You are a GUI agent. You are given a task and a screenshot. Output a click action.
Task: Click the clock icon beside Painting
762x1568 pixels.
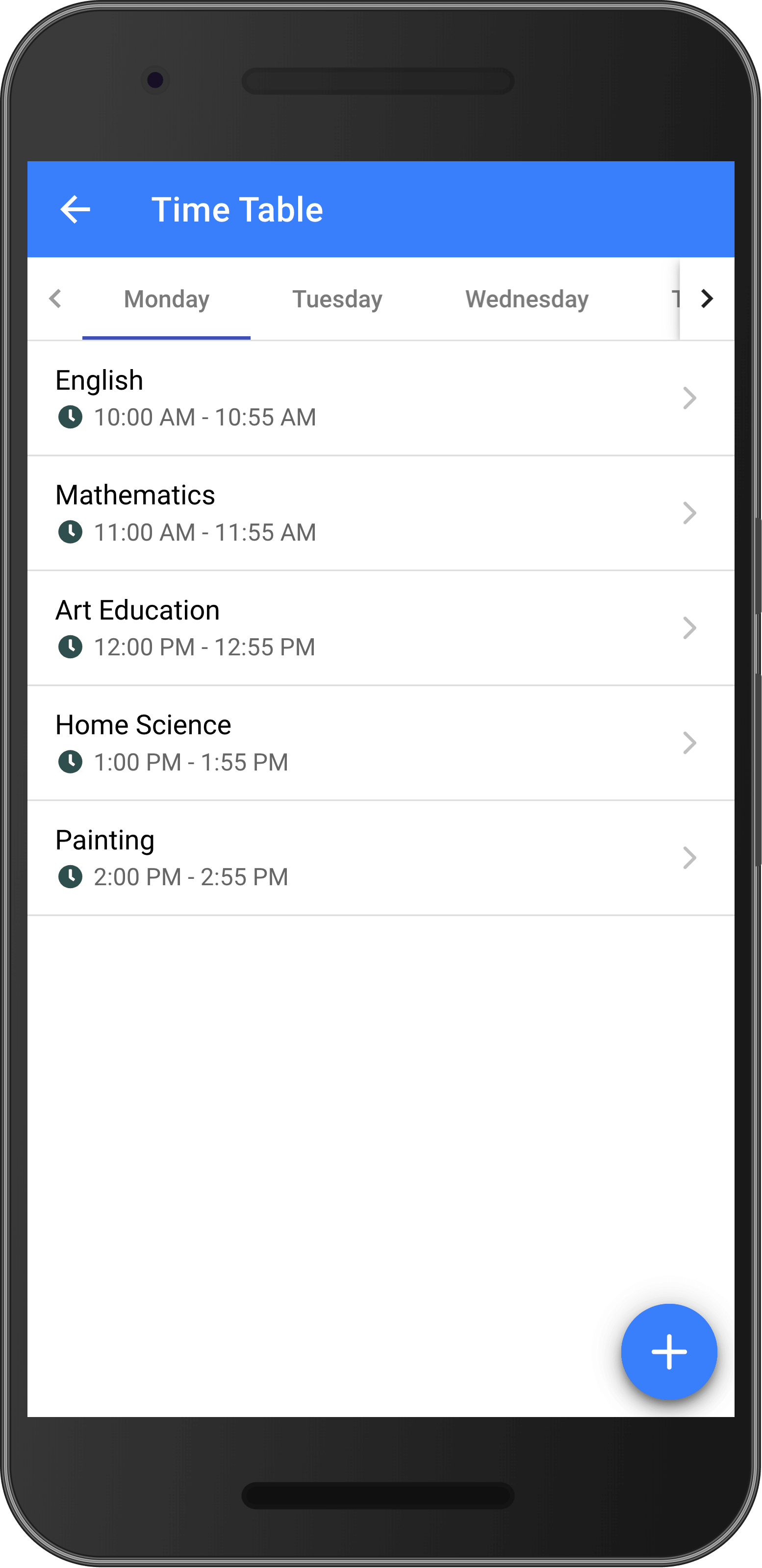click(70, 876)
